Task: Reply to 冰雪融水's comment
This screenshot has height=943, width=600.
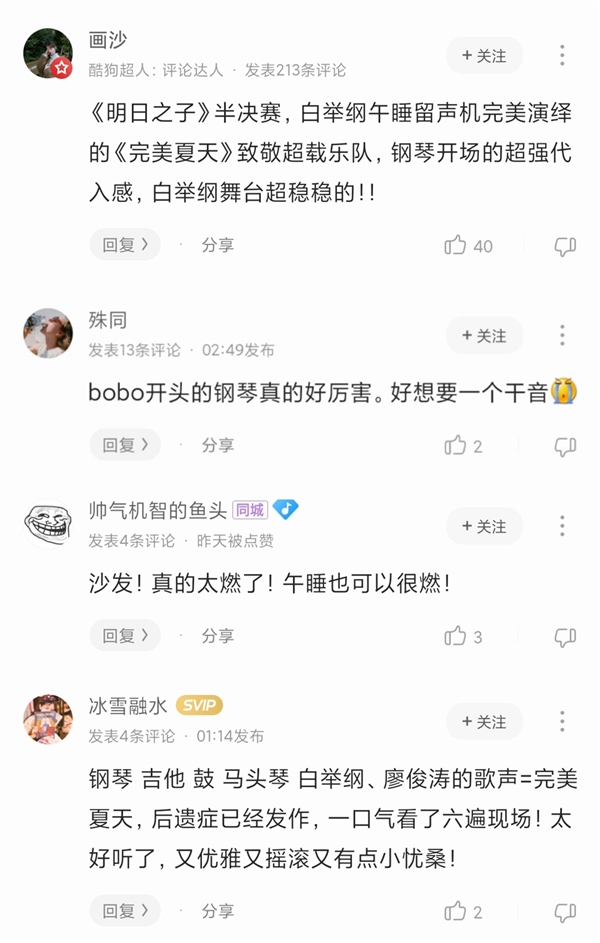Action: click(125, 911)
